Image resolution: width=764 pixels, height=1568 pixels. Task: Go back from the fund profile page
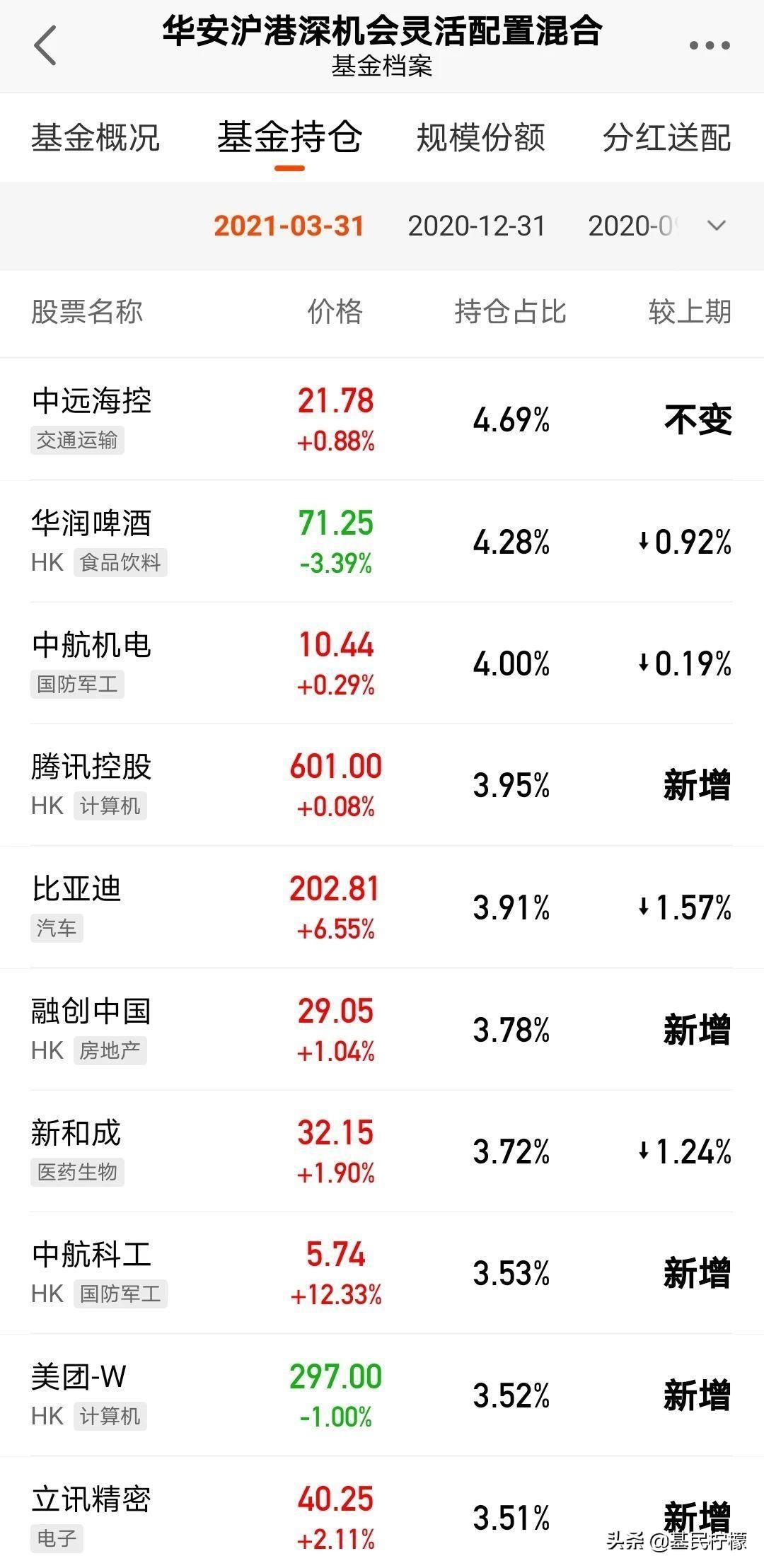(45, 45)
